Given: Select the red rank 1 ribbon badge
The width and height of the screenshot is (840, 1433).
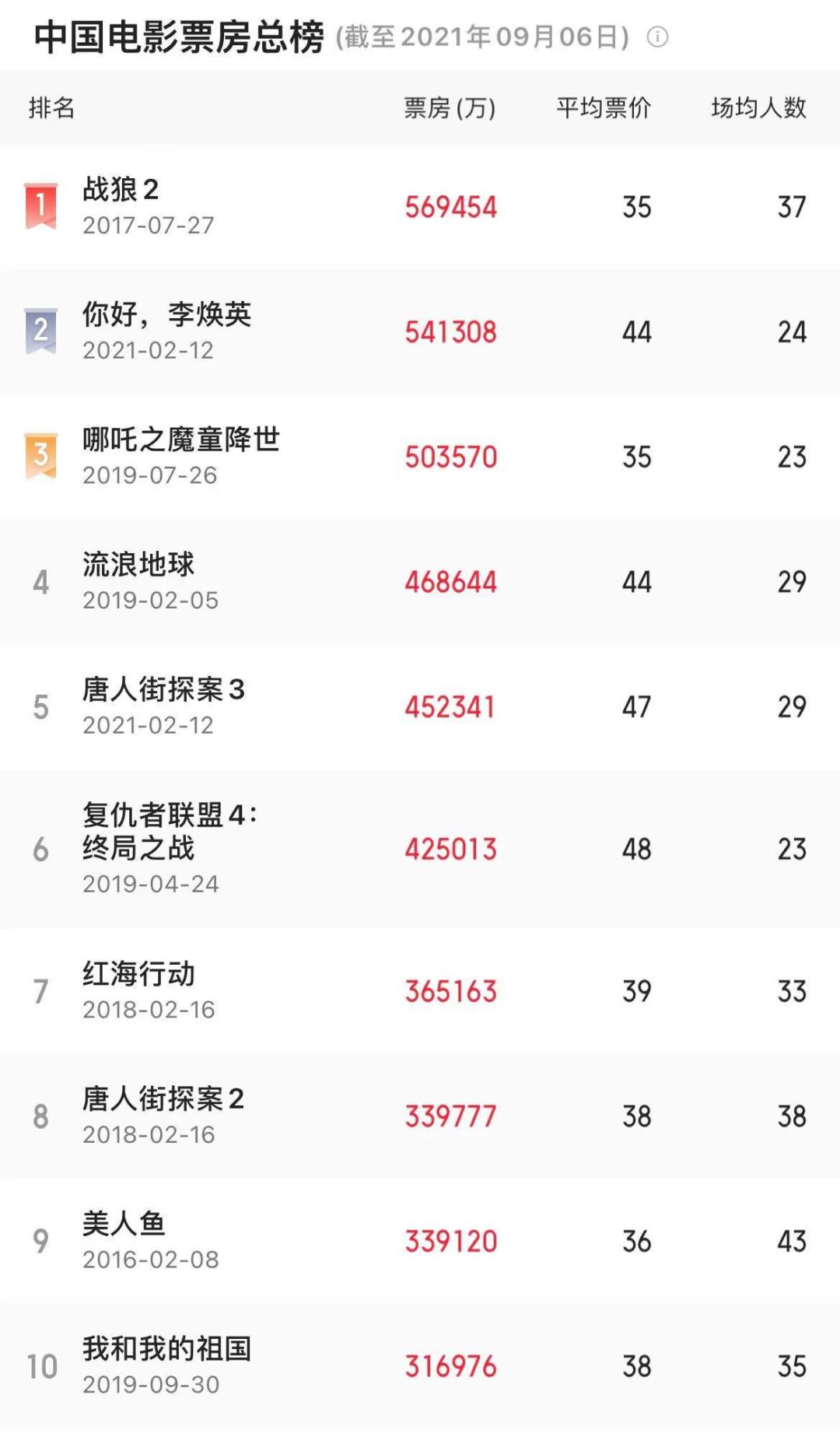Looking at the screenshot, I should click(x=43, y=205).
